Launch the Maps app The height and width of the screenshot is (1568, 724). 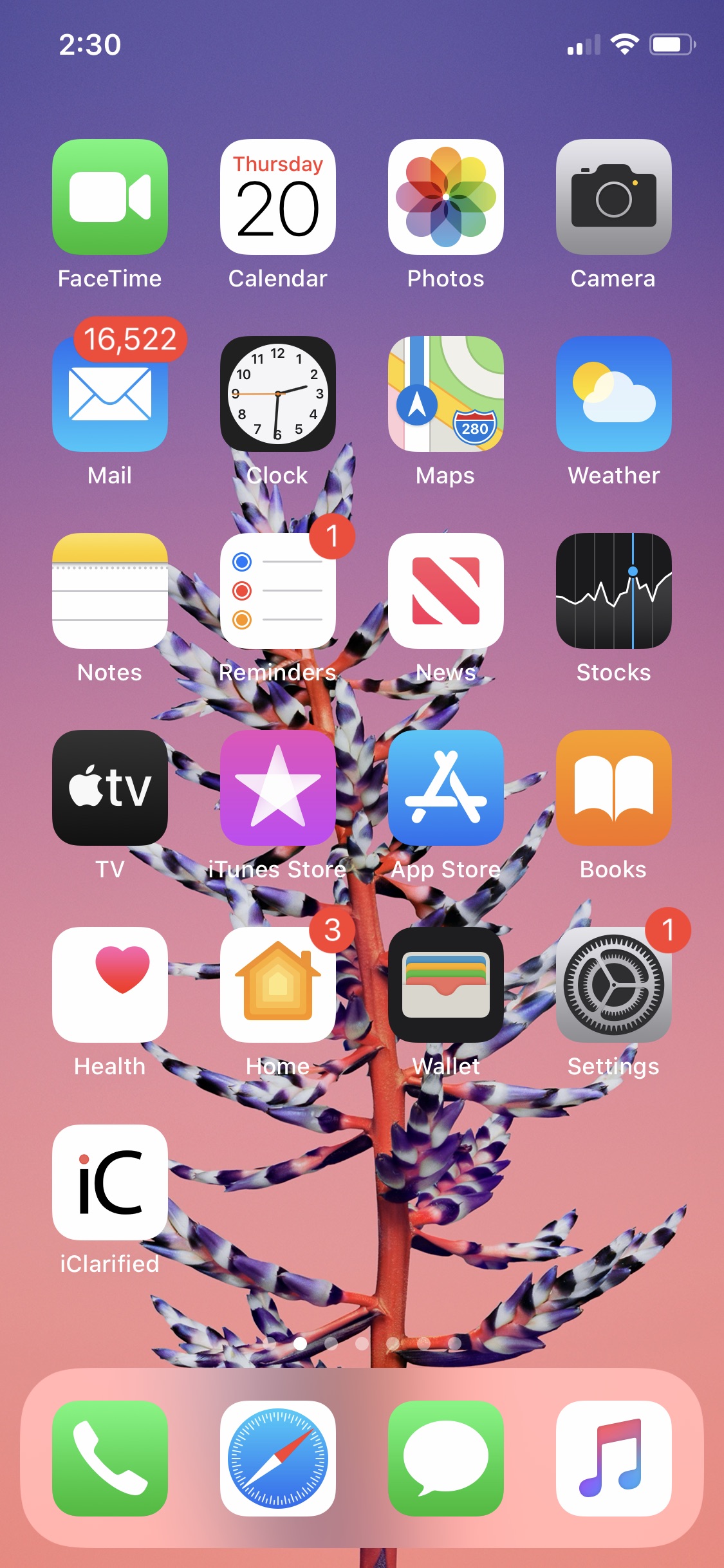pos(446,394)
